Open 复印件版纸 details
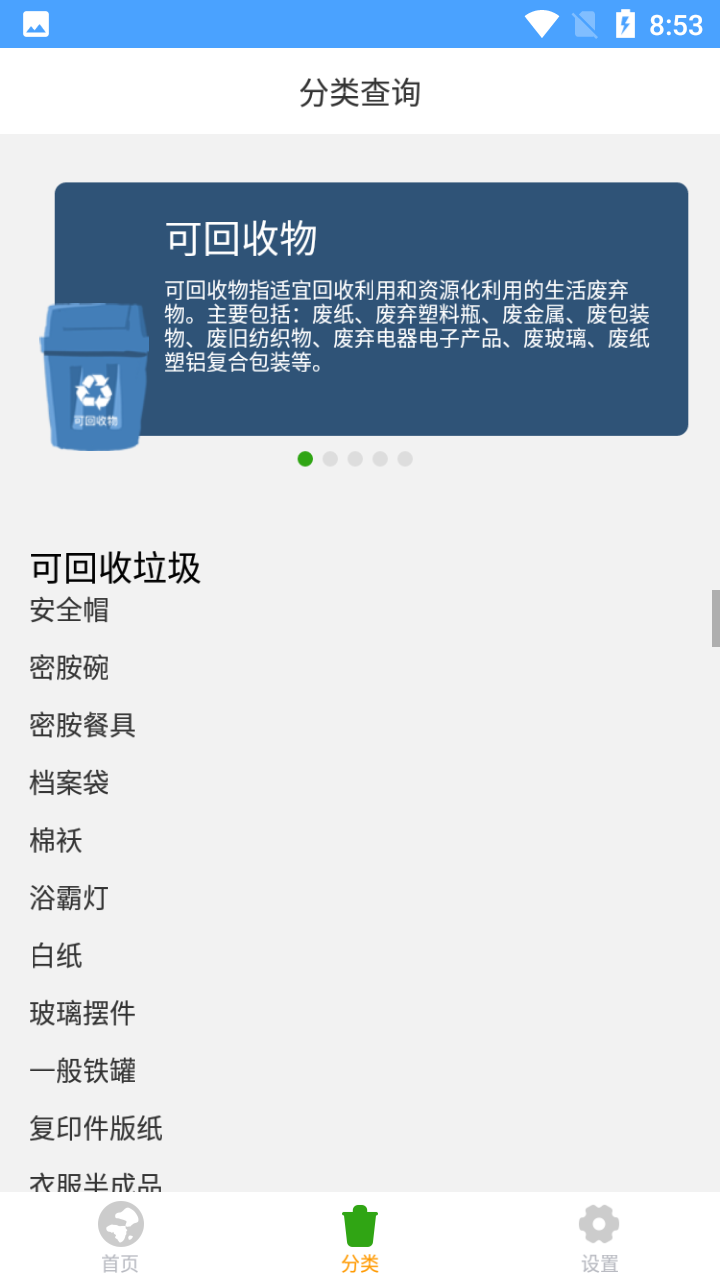This screenshot has height=1280, width=720. 96,1129
